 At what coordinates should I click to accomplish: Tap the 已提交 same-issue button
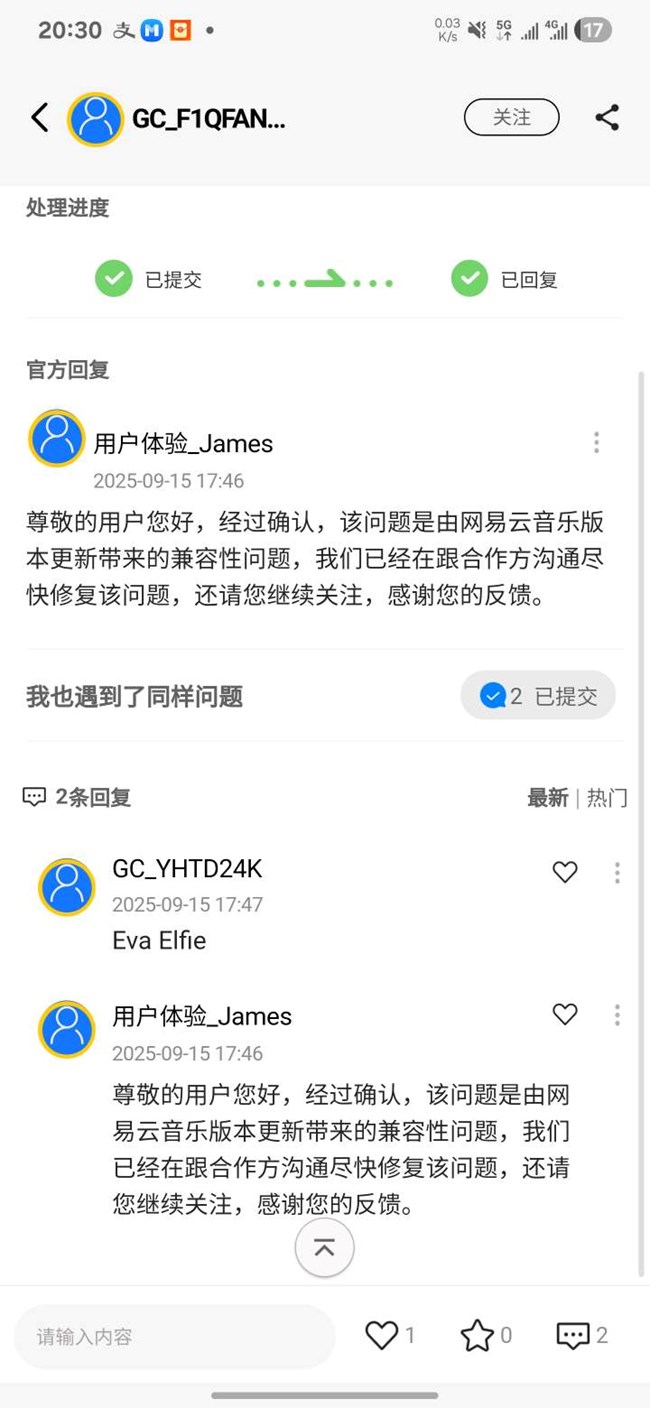pyautogui.click(x=538, y=696)
